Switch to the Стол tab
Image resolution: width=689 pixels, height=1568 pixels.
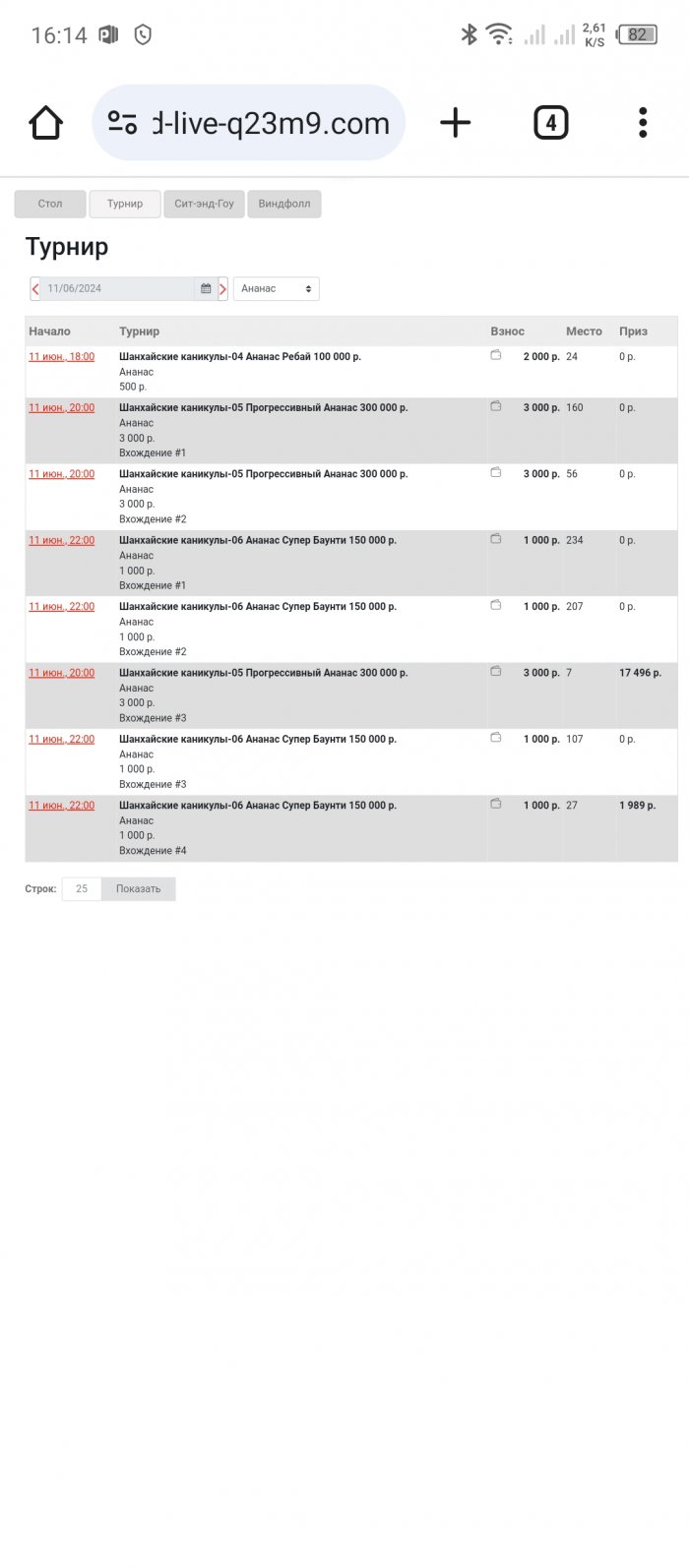point(50,204)
